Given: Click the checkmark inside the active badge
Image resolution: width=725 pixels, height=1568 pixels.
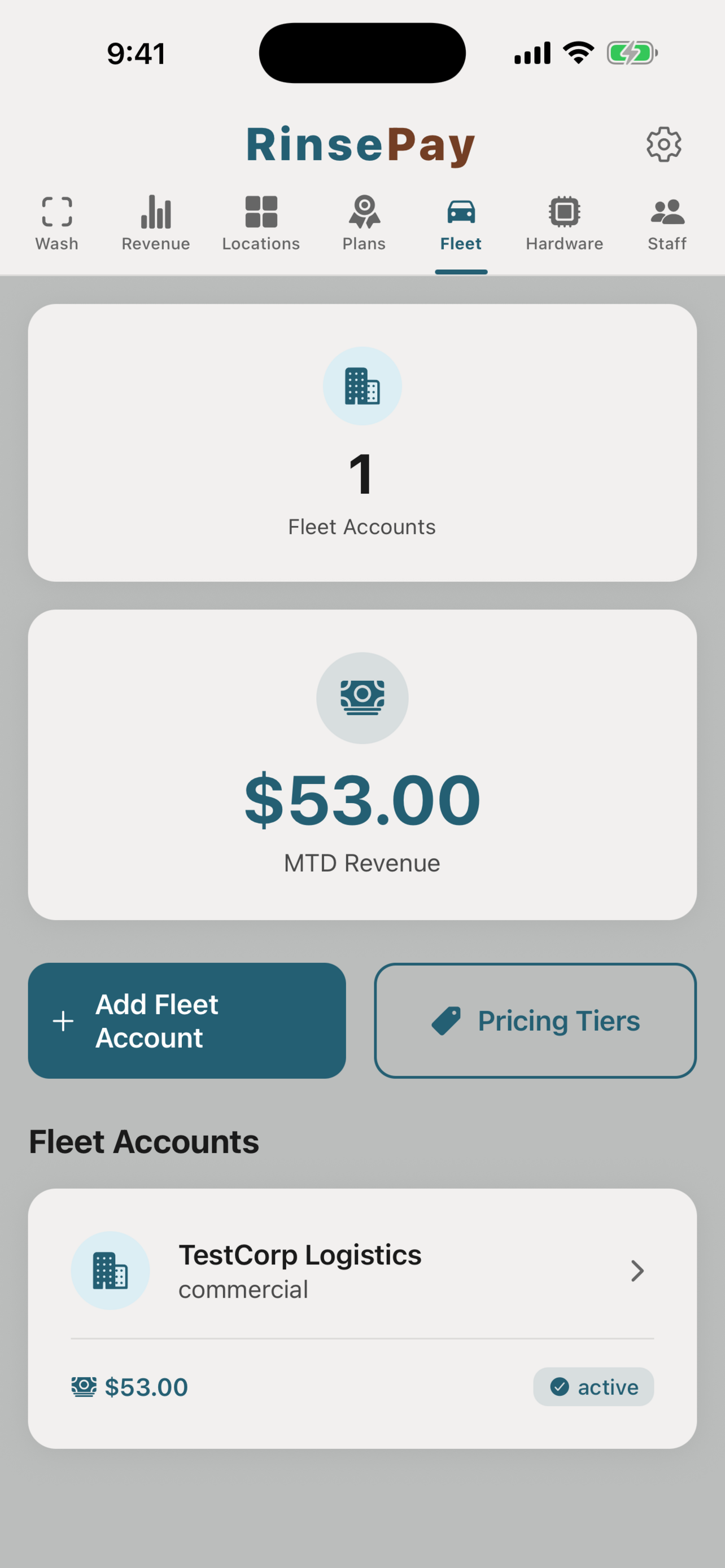Looking at the screenshot, I should 560,1387.
